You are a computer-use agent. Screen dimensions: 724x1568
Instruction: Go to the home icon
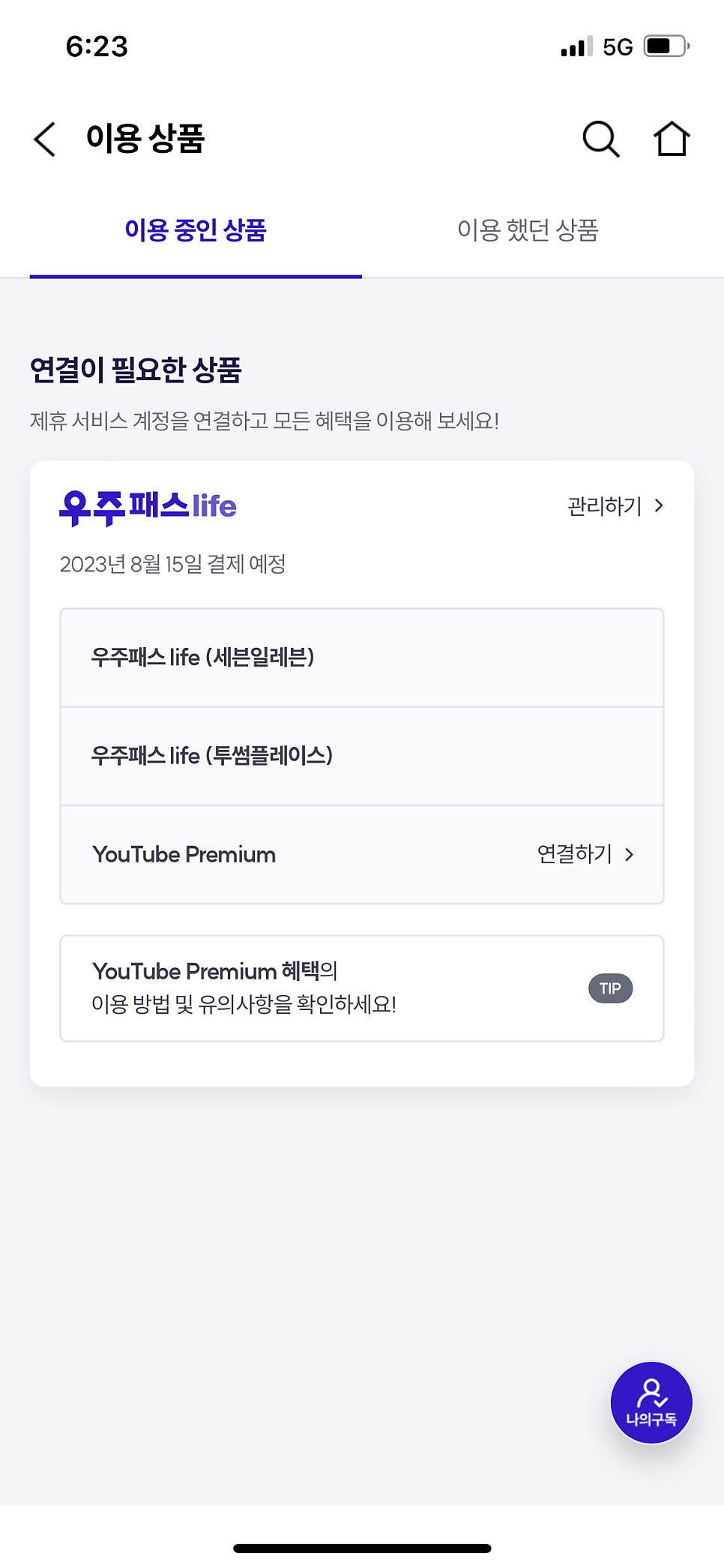671,139
